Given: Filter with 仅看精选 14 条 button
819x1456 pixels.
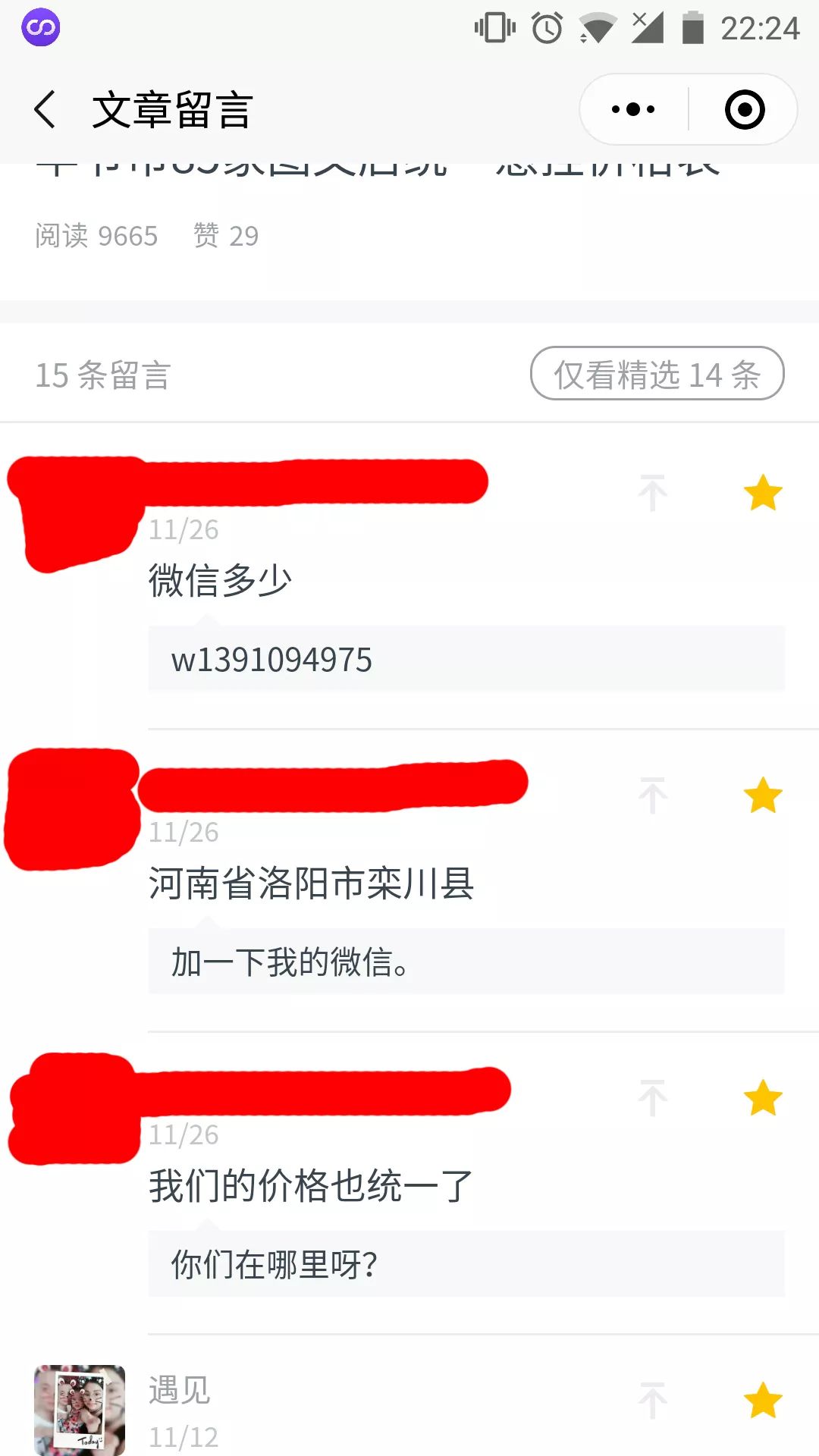Looking at the screenshot, I should point(657,374).
